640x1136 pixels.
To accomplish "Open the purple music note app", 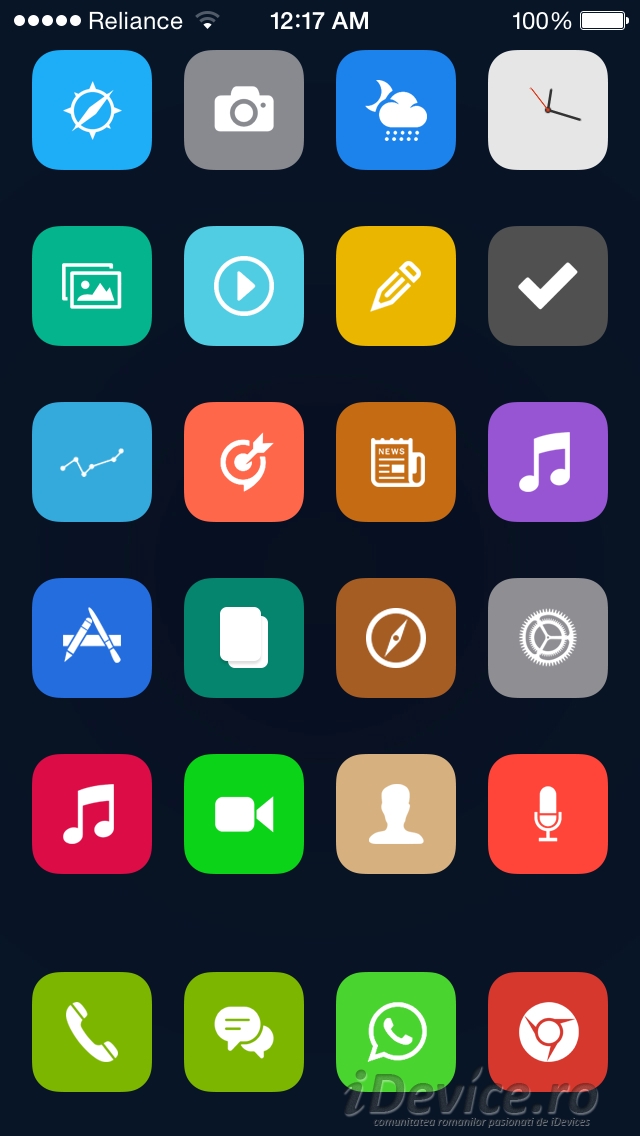I will (x=548, y=462).
